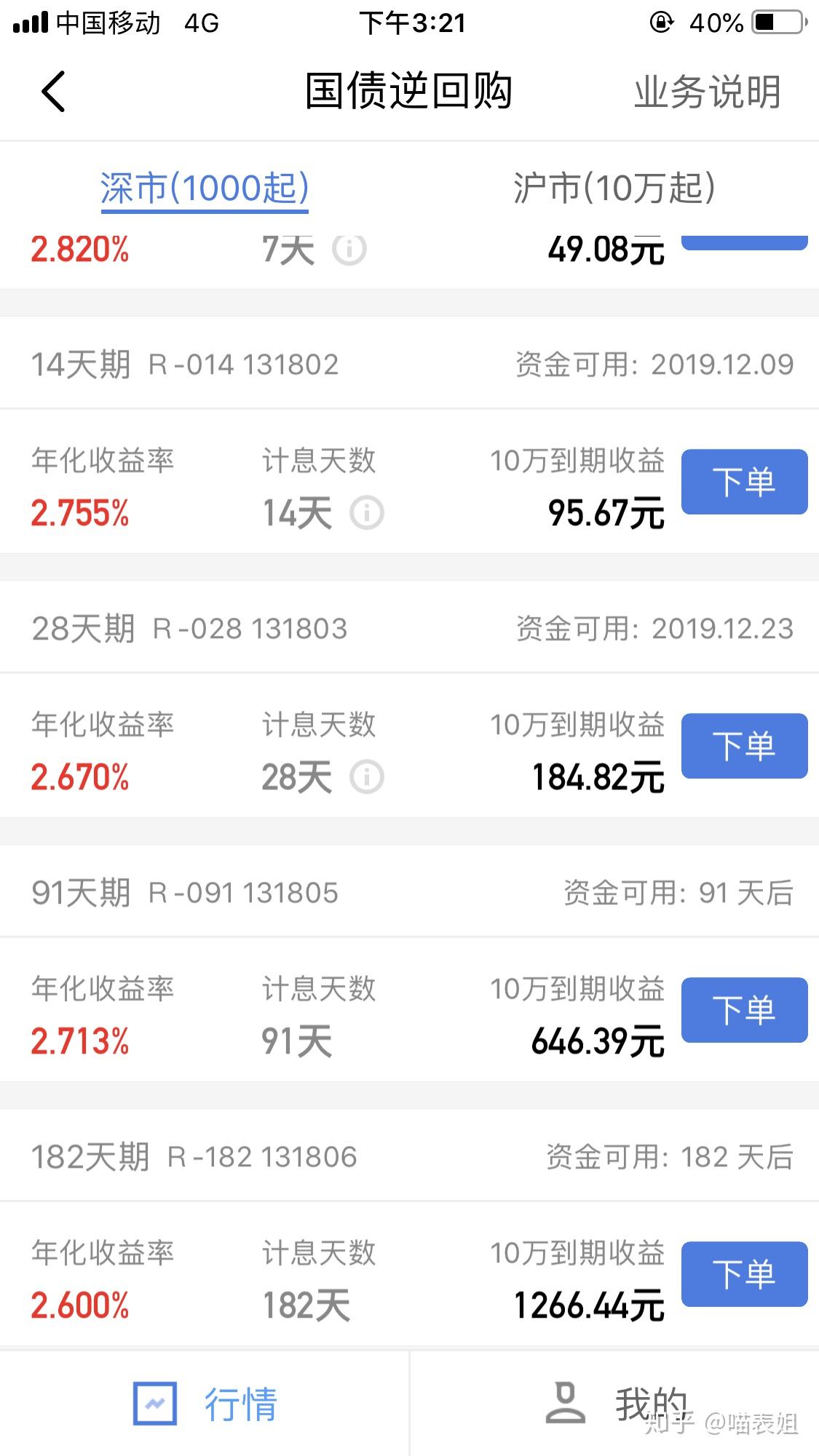Switch to the 行情 bottom tab
Viewport: 819px width, 1456px height.
205,1404
